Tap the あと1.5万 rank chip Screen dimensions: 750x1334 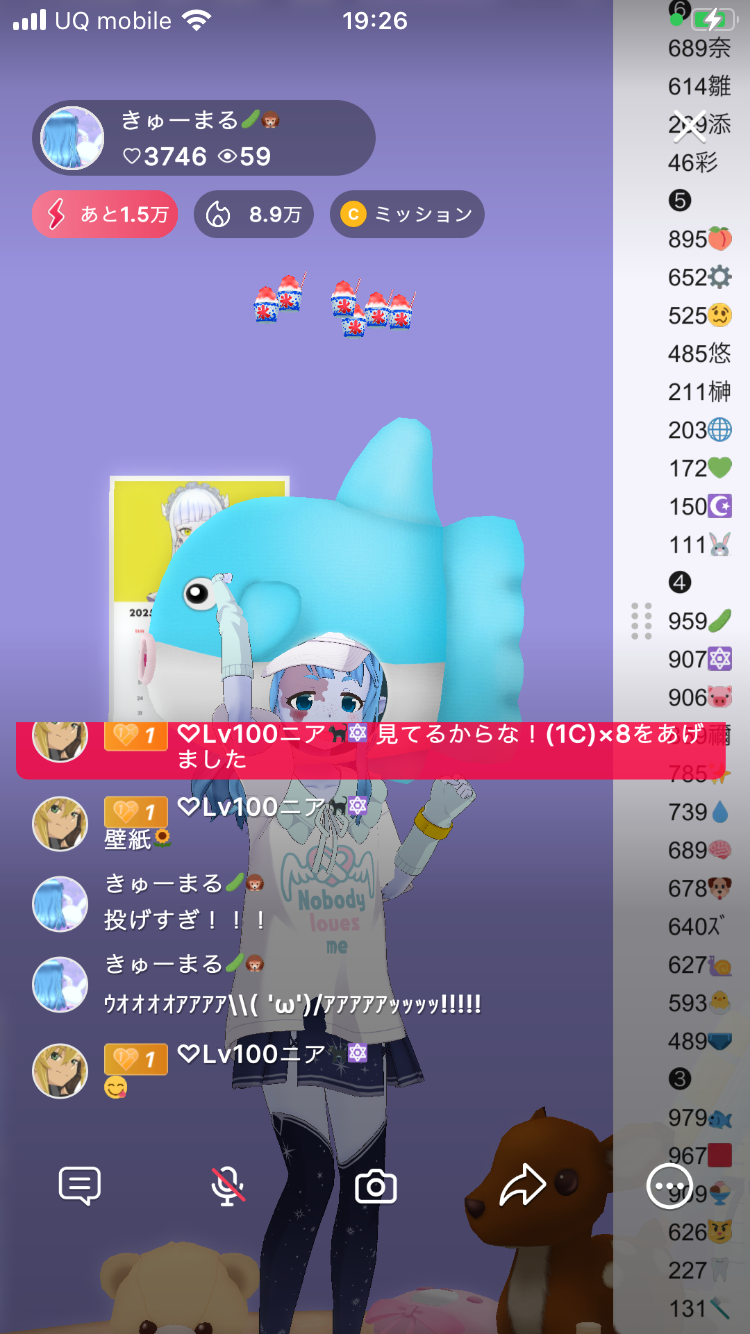(104, 214)
